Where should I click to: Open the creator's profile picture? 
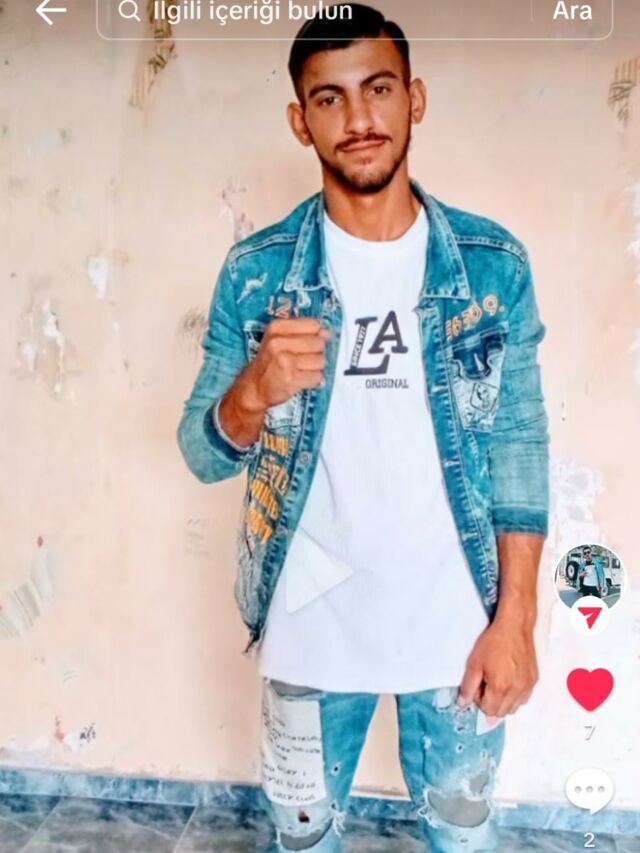[x=588, y=576]
